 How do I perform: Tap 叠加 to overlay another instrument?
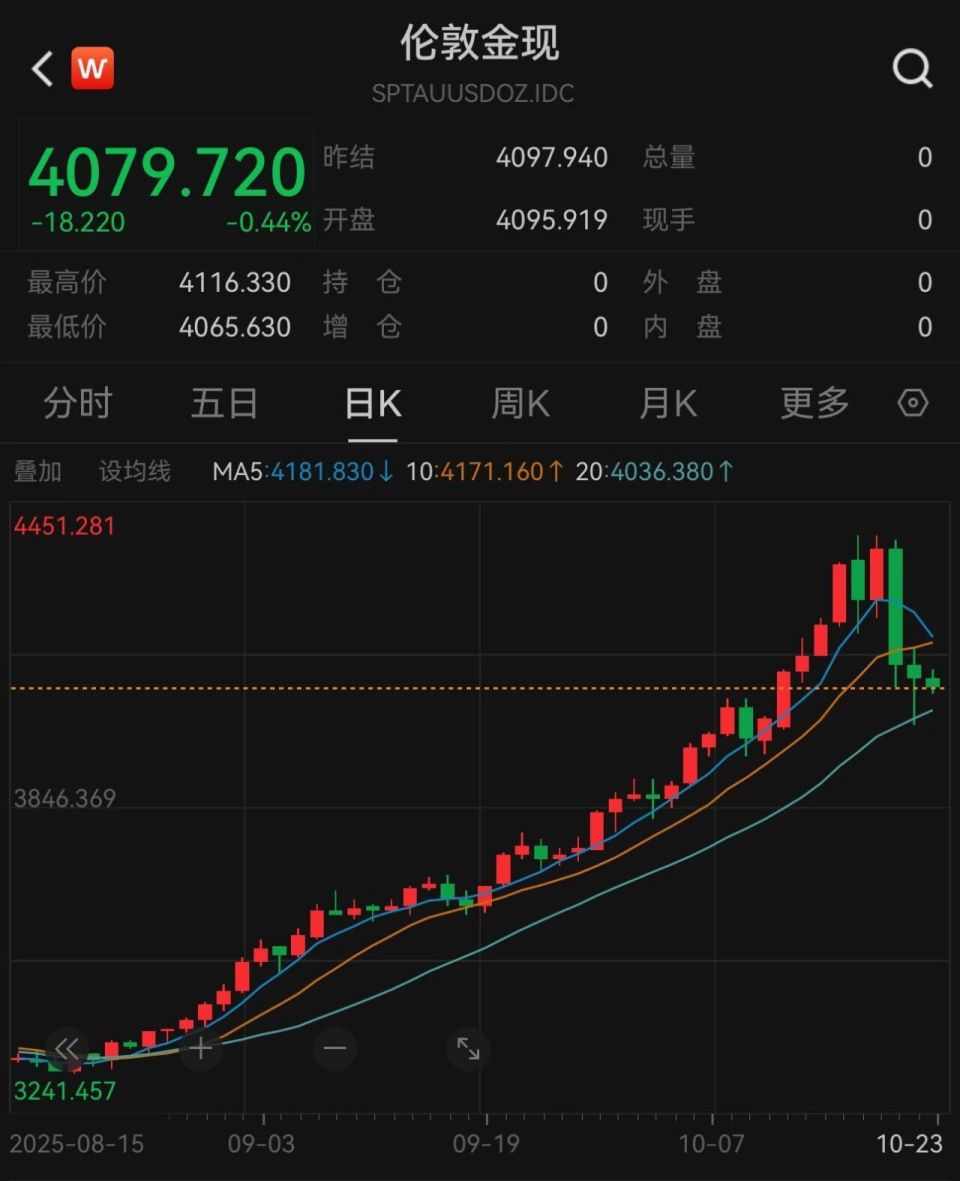coord(38,471)
